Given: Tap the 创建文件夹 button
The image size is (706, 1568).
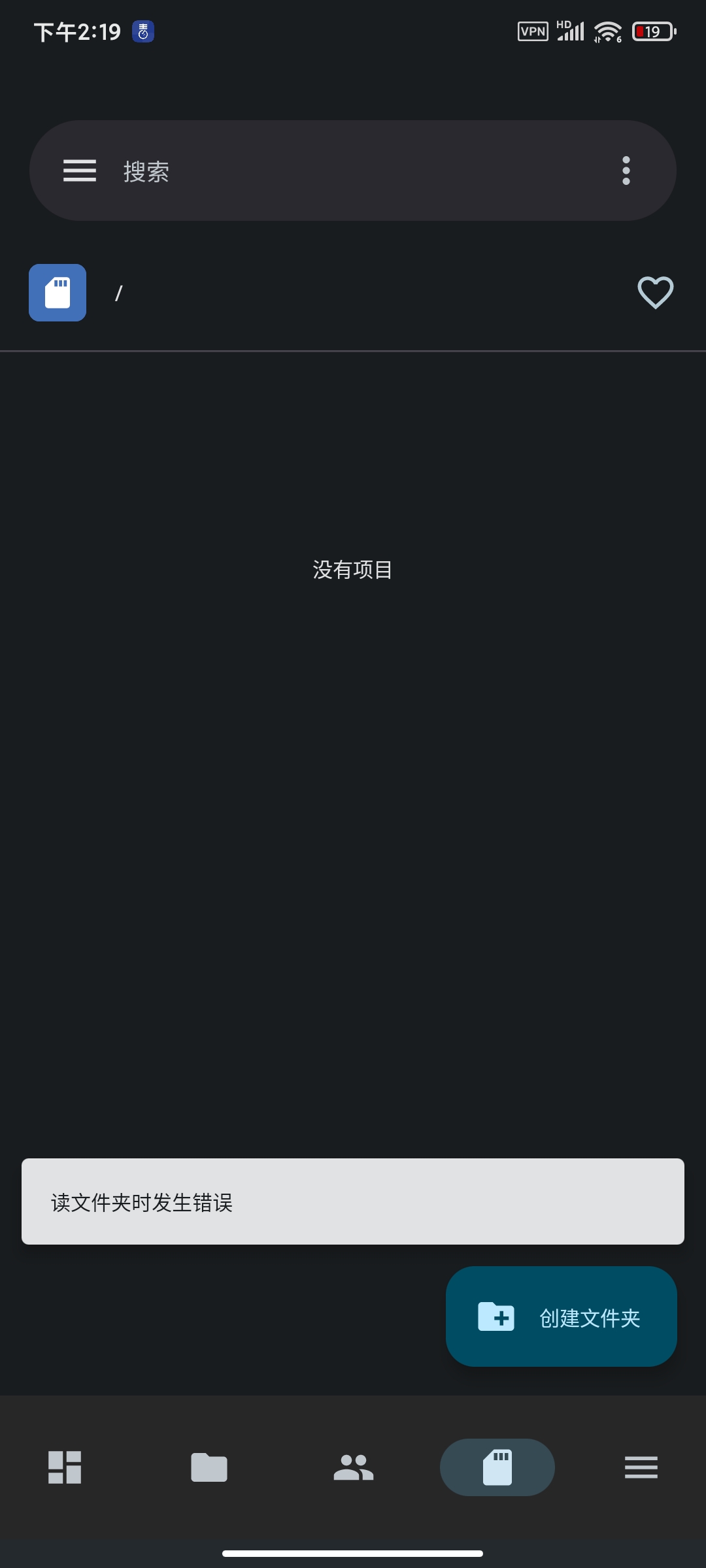Looking at the screenshot, I should (x=561, y=1316).
